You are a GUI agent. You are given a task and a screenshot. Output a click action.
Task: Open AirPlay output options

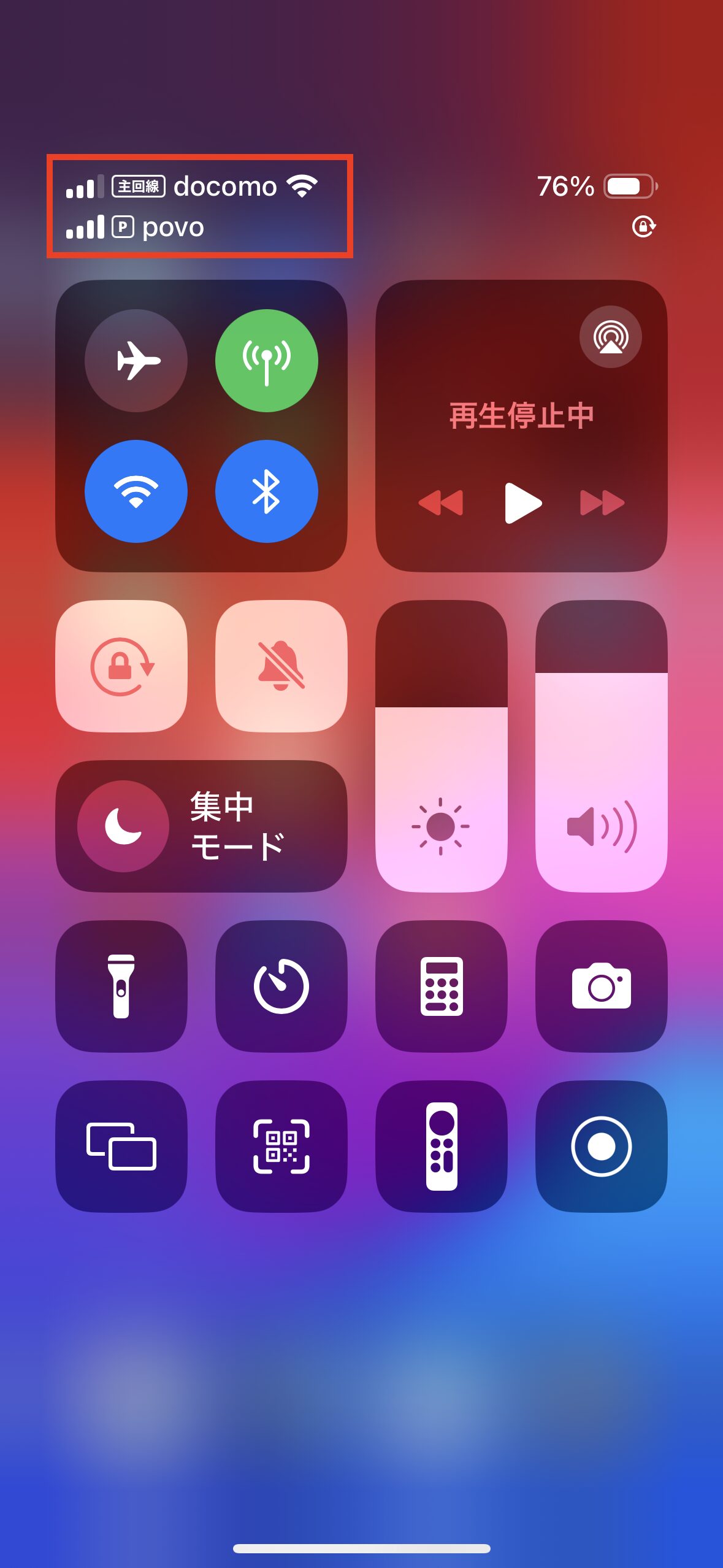click(x=610, y=337)
